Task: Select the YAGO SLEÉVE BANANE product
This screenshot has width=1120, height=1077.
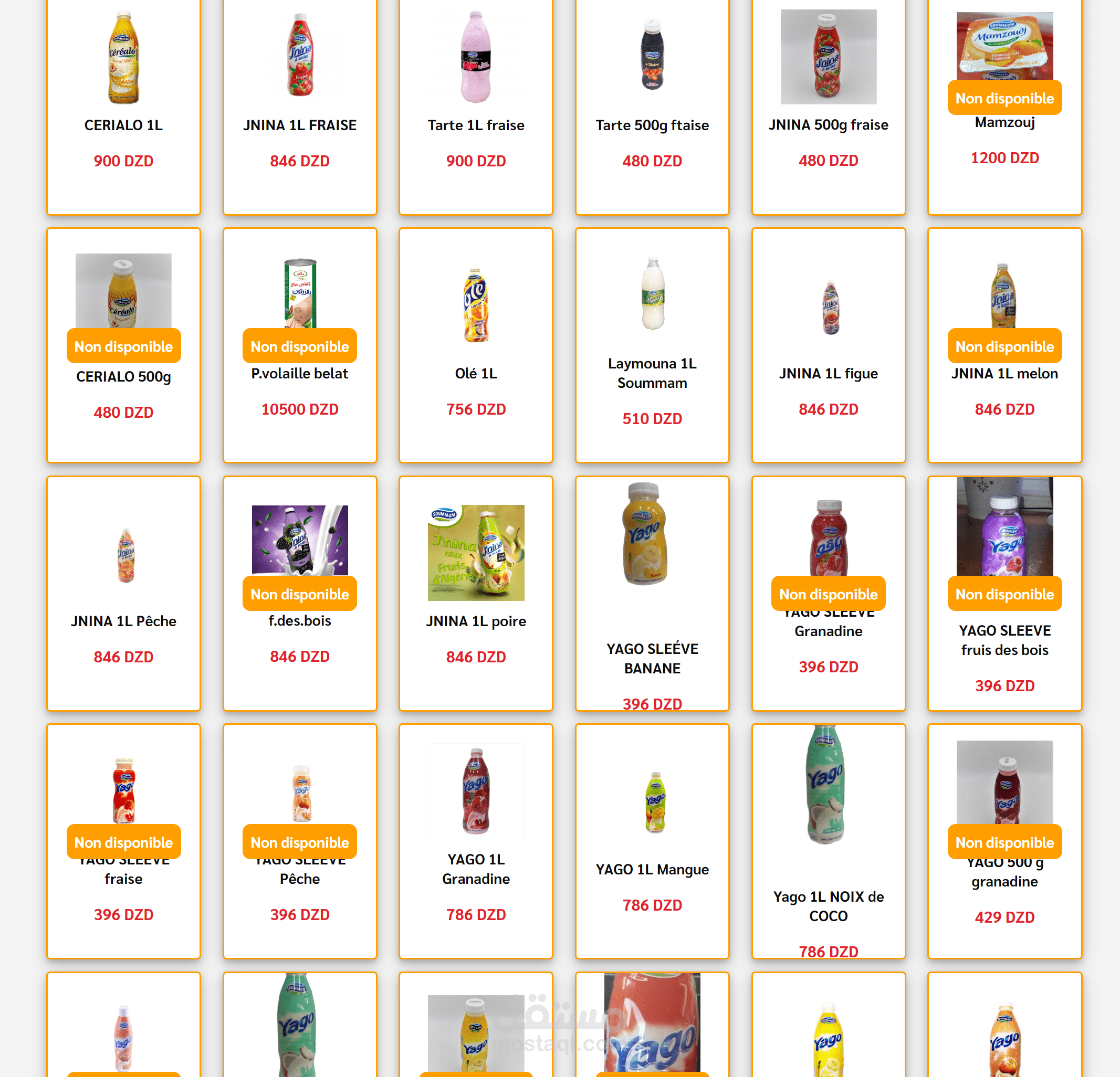Action: coord(652,658)
